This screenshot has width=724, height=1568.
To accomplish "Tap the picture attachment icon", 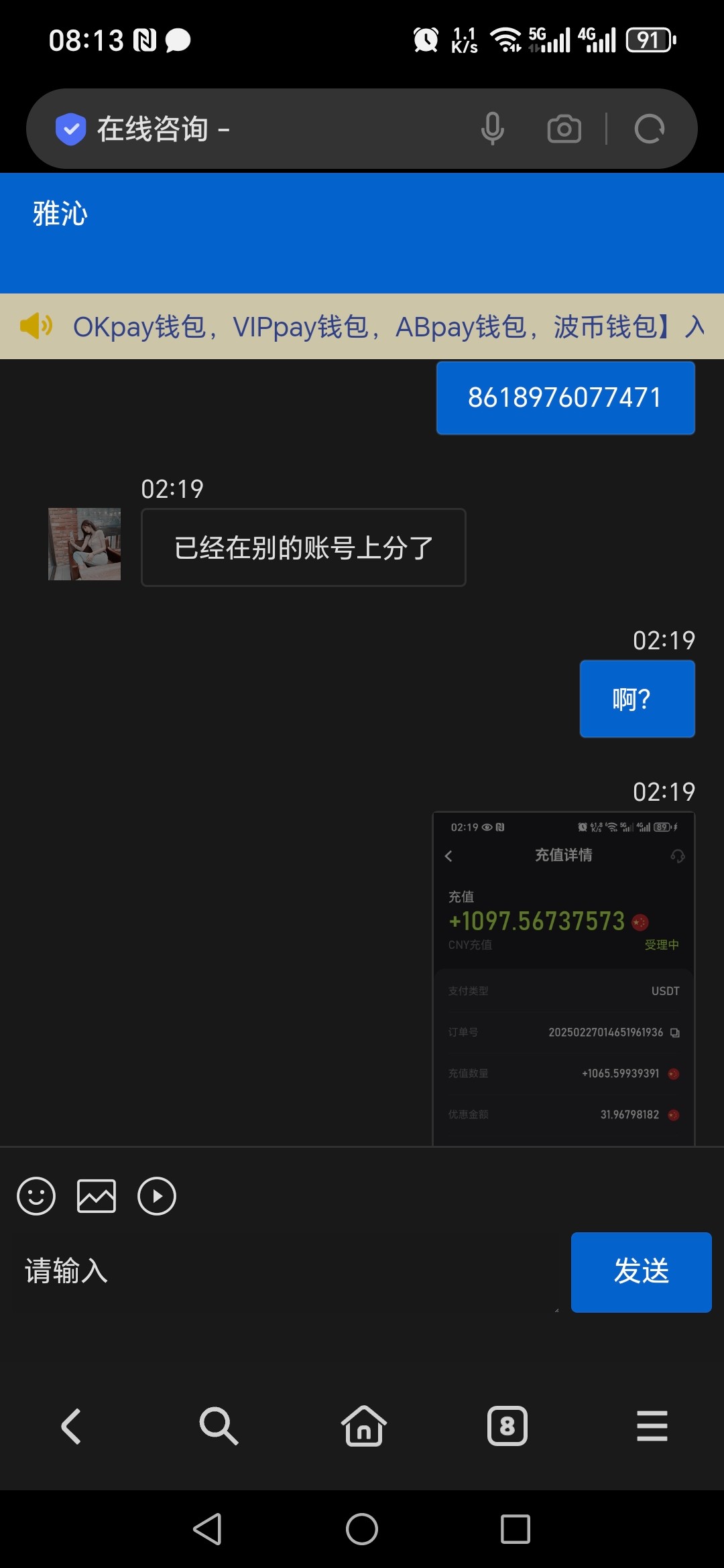I will 96,1195.
